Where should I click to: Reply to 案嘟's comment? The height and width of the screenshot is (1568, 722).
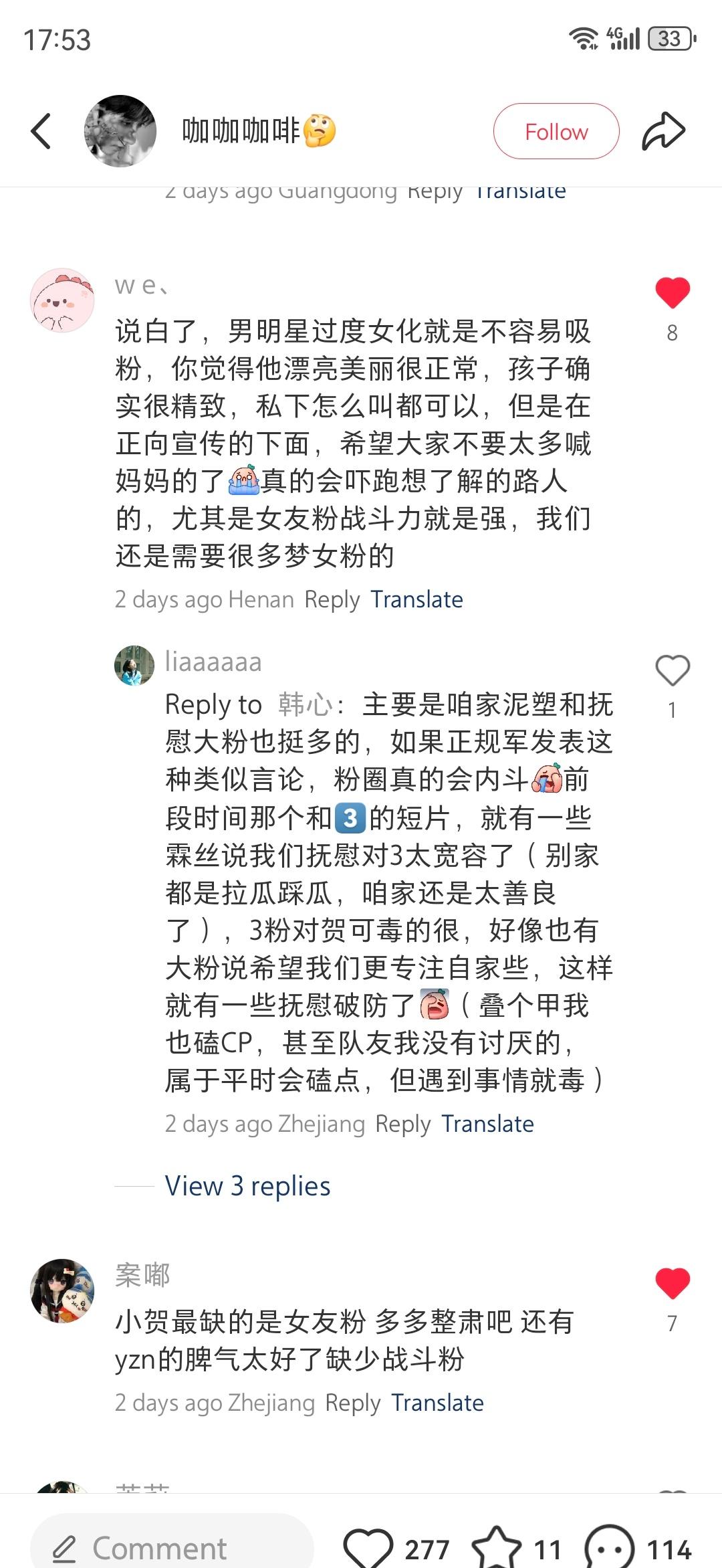[353, 1403]
